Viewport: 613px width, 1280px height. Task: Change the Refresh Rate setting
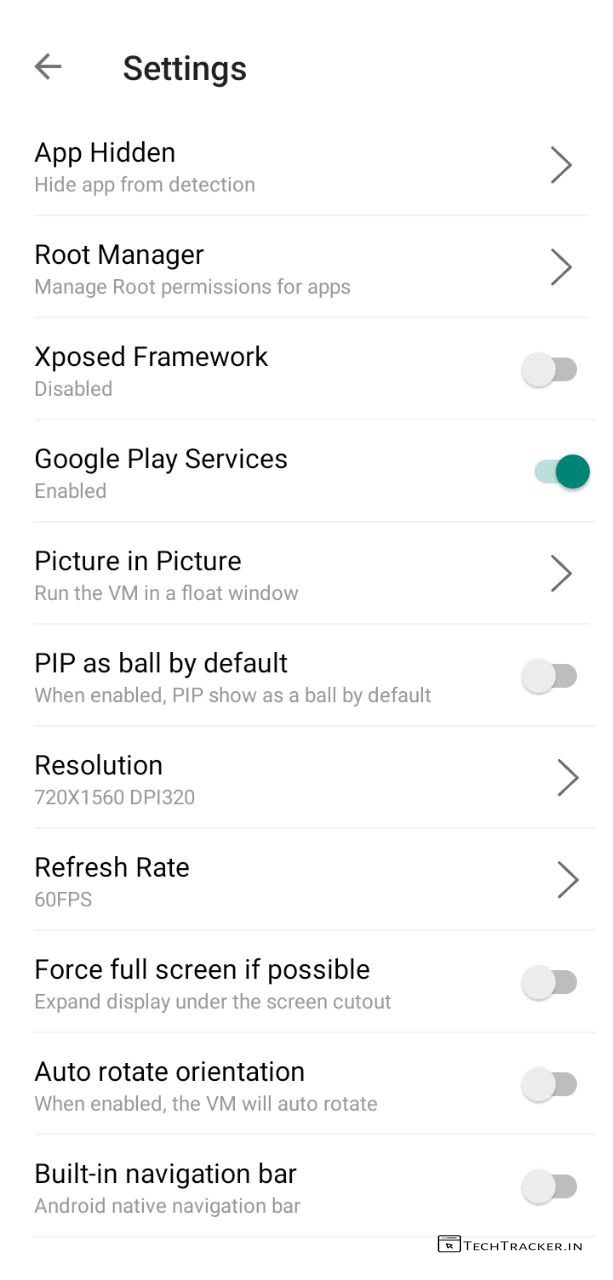coord(300,880)
